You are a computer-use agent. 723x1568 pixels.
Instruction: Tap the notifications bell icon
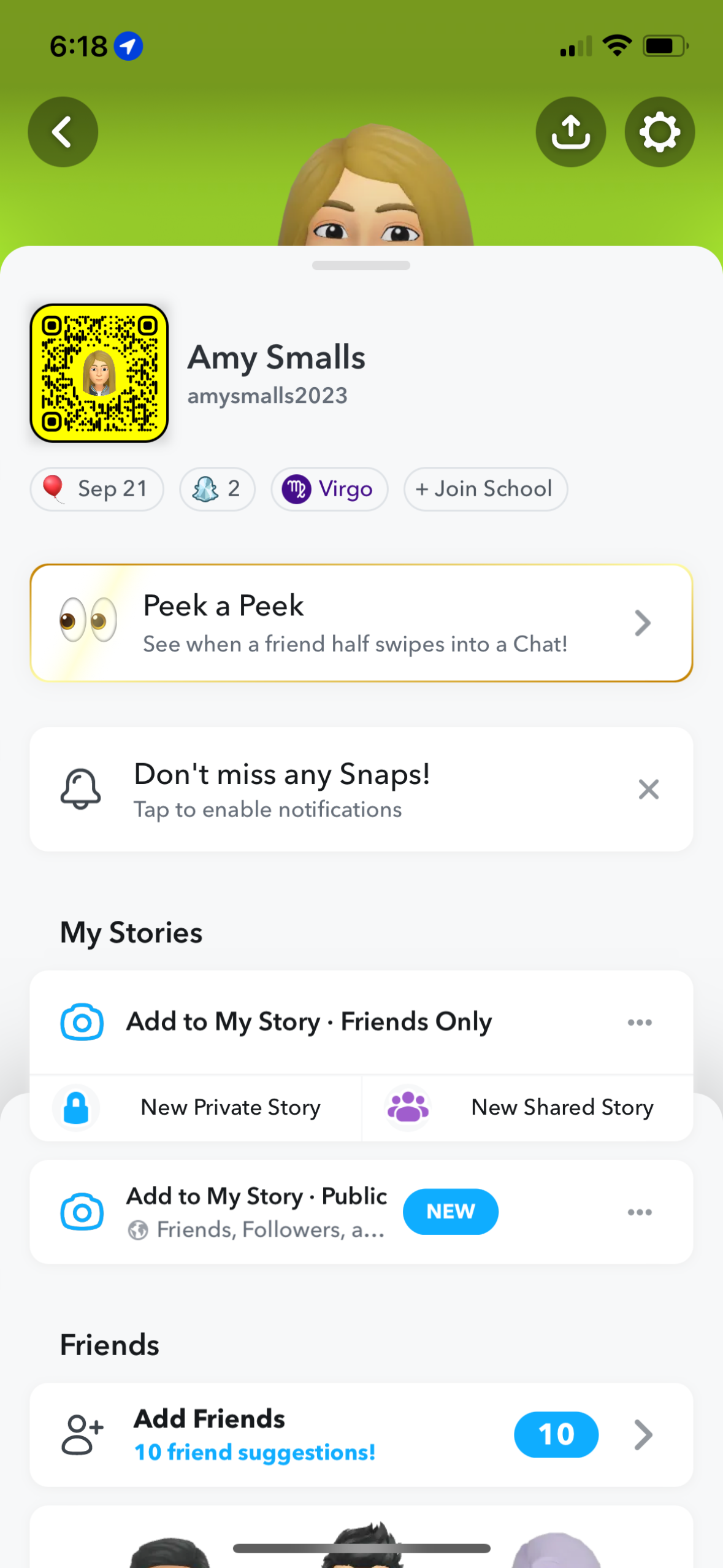coord(82,790)
